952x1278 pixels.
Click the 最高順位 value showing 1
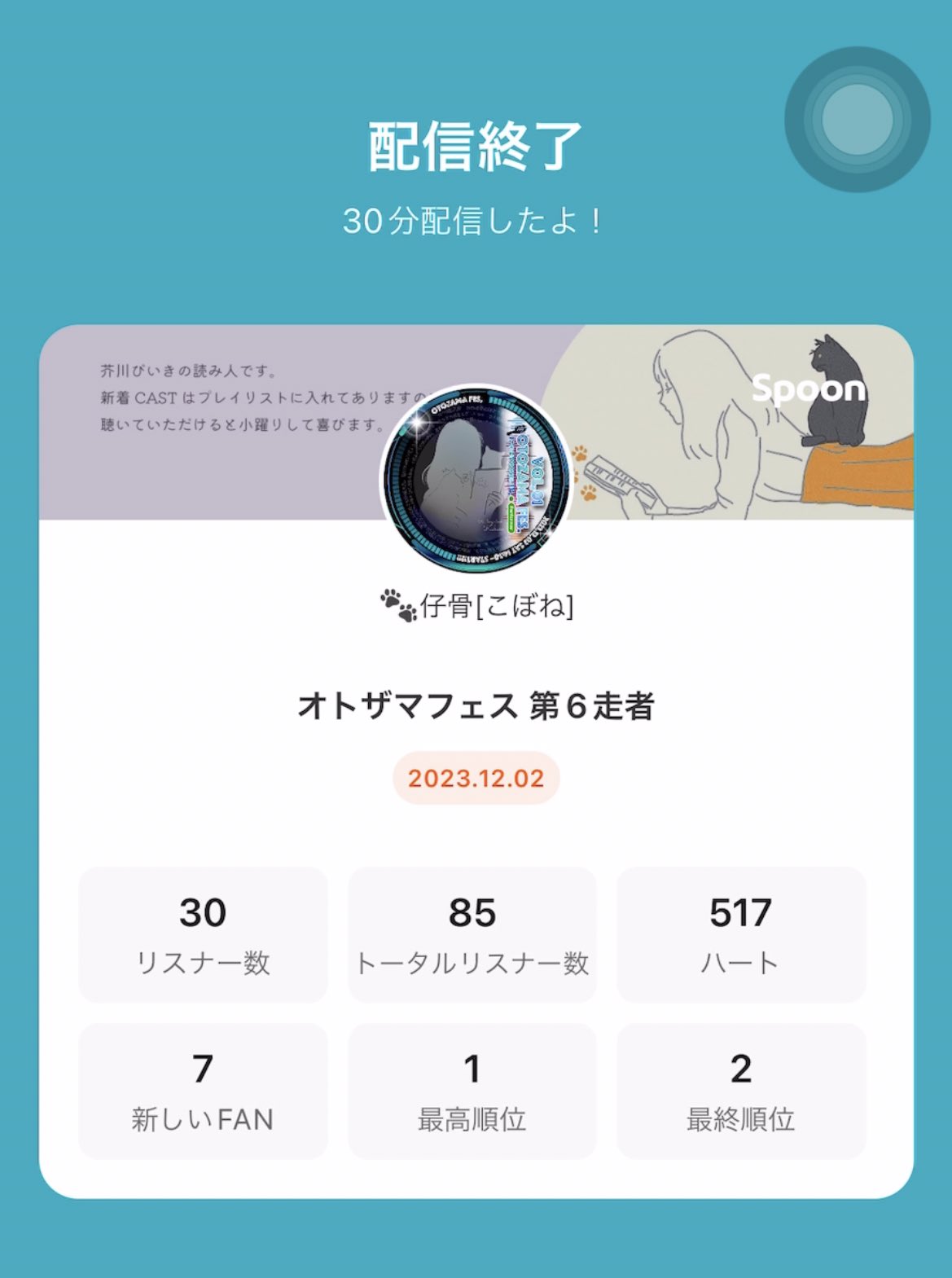(472, 1070)
